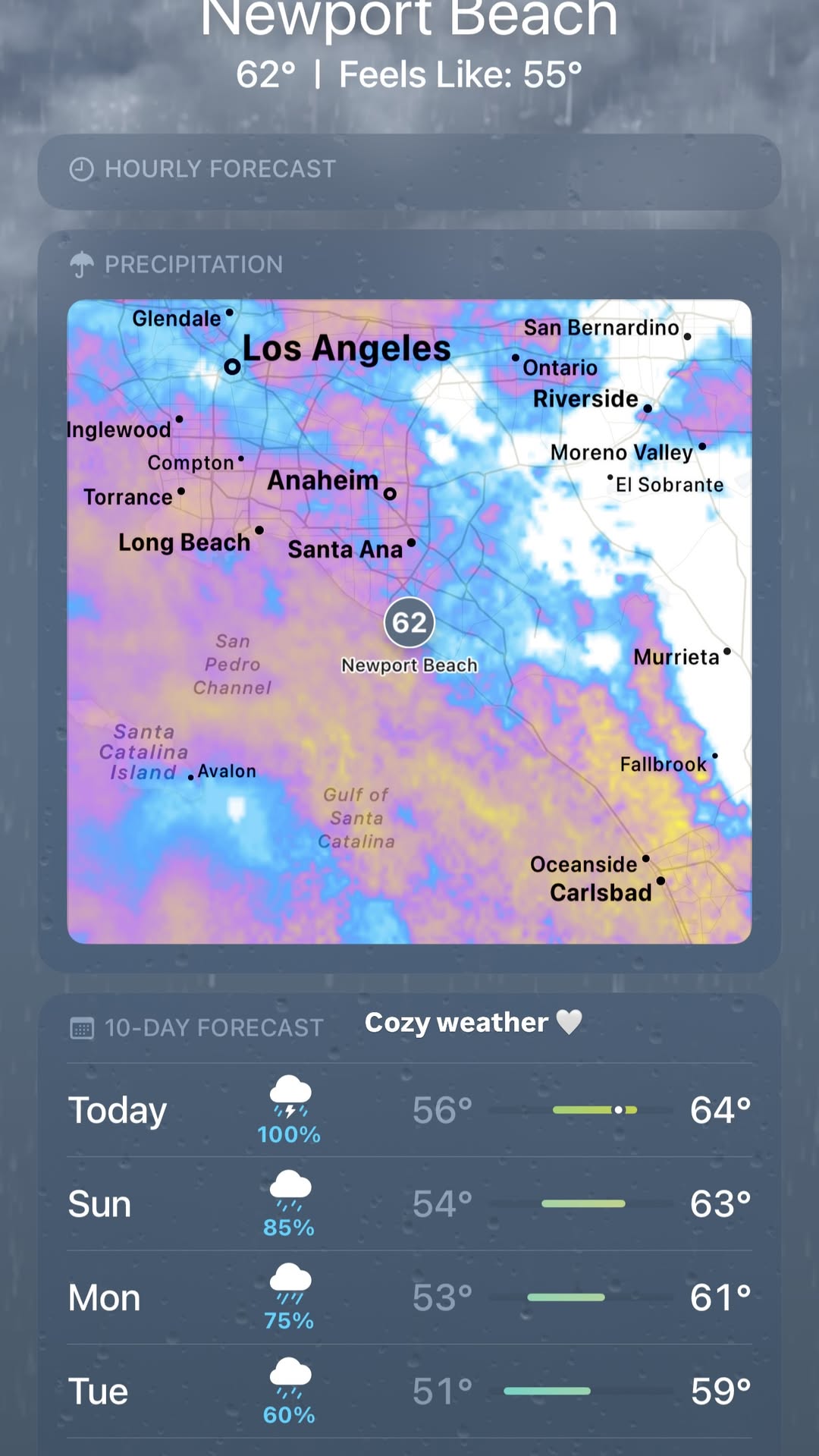Screen dimensions: 819x1456
Task: View Sun forecast details
Action: click(x=409, y=1204)
